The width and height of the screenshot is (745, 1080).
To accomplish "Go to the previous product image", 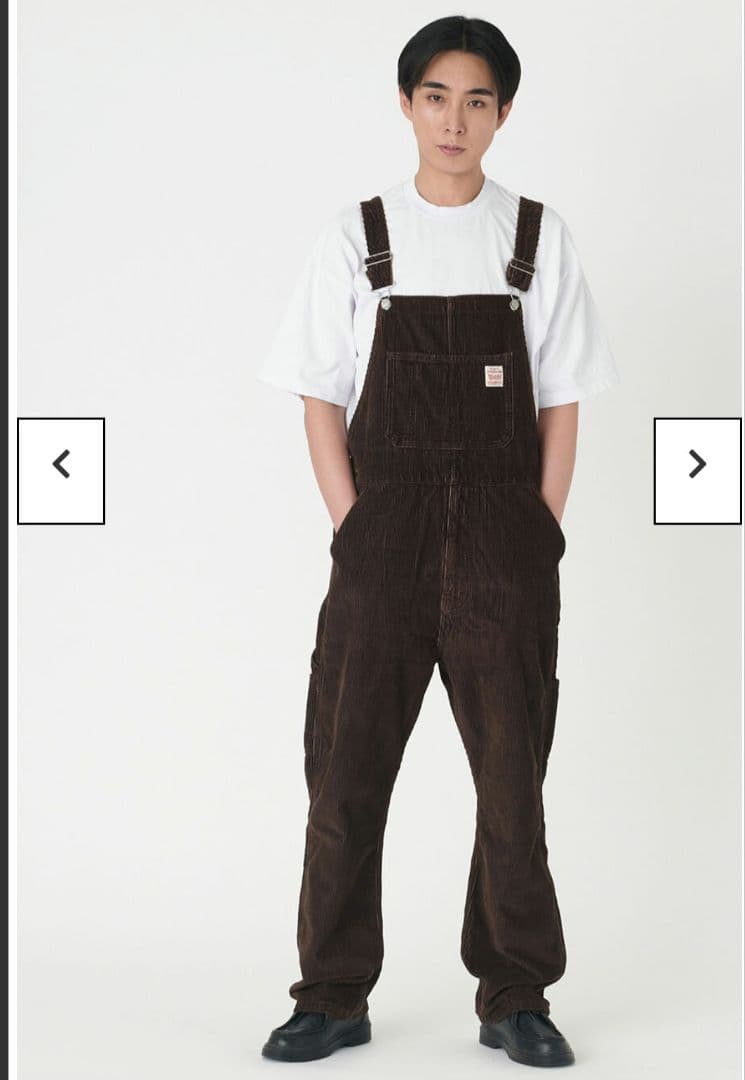I will click(x=61, y=471).
